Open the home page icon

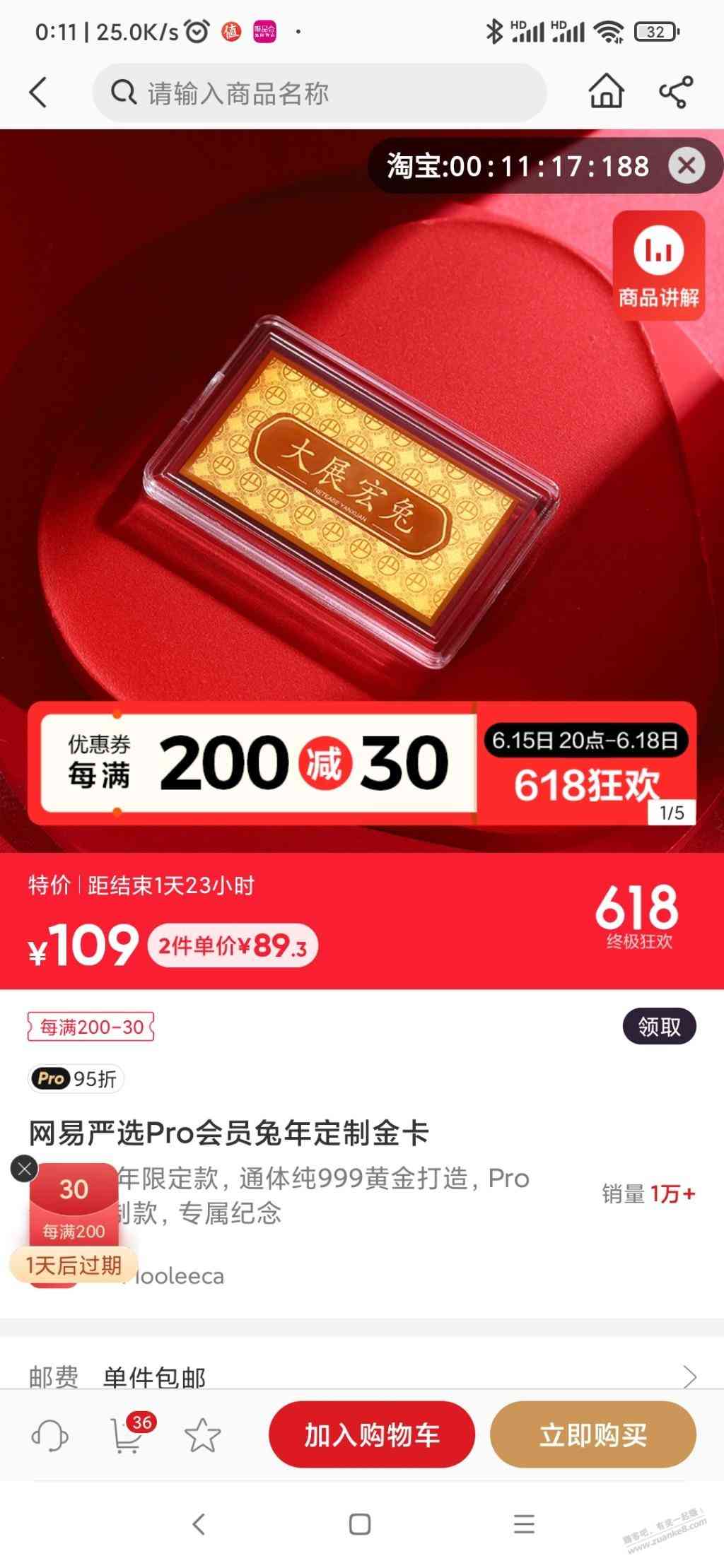pyautogui.click(x=606, y=92)
